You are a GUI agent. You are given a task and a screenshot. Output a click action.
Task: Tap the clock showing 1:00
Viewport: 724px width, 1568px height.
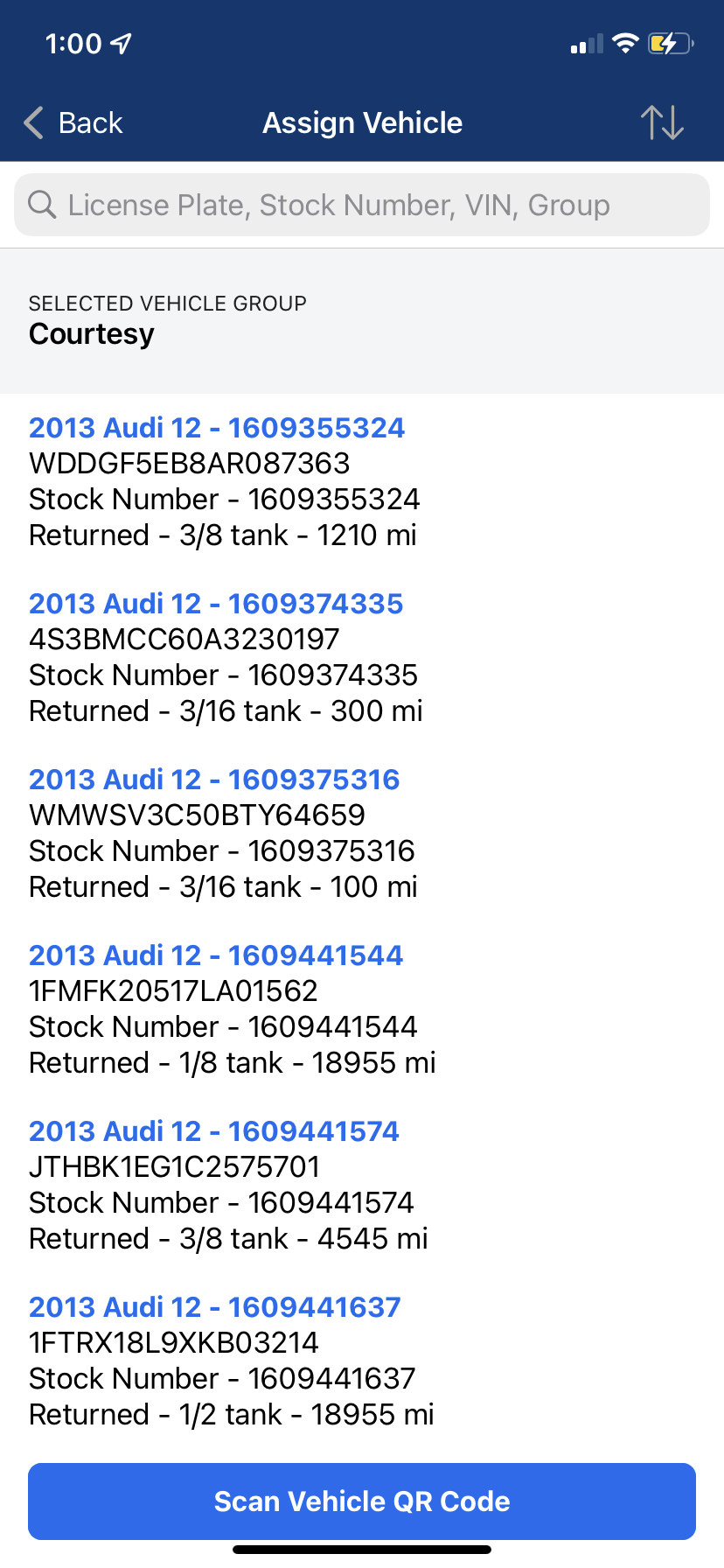(74, 42)
